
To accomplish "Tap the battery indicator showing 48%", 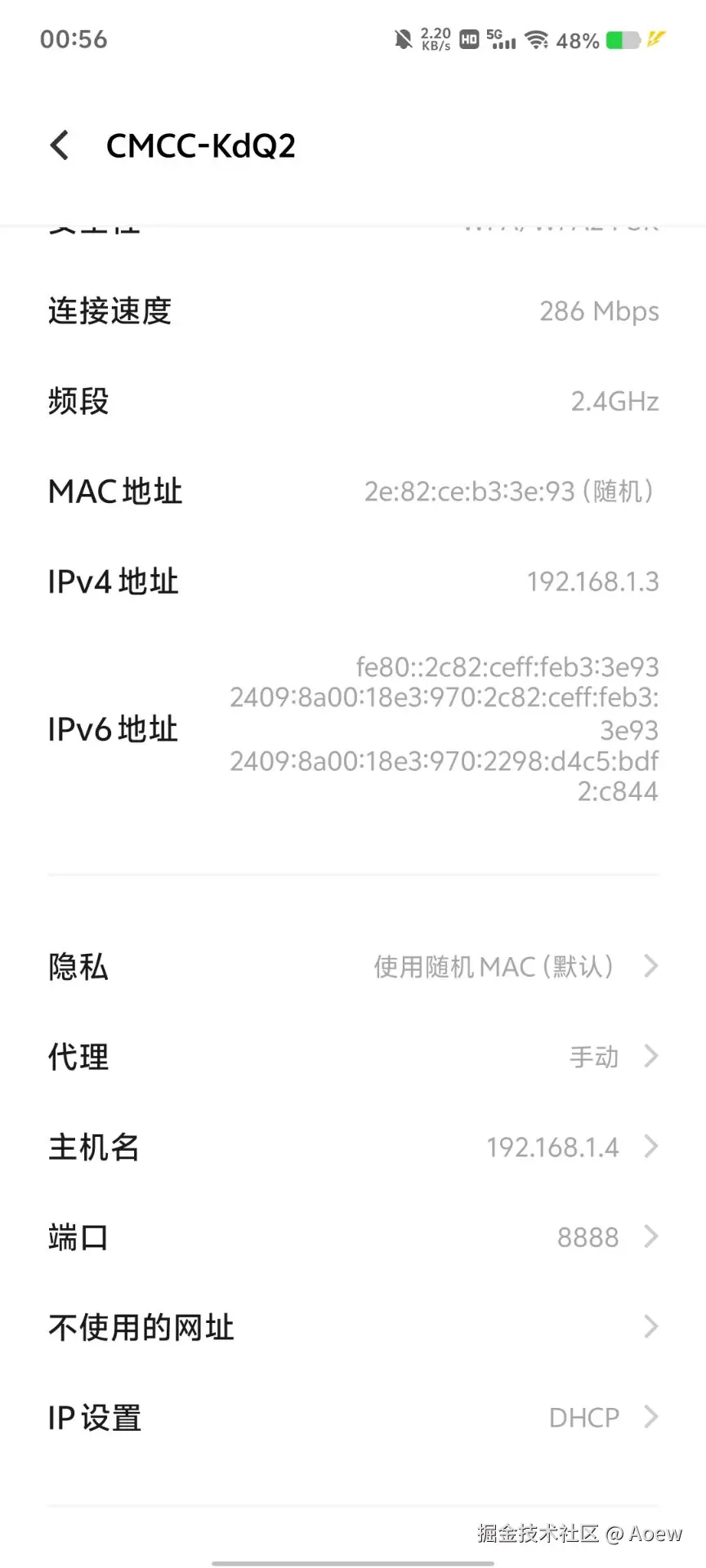I will [578, 40].
